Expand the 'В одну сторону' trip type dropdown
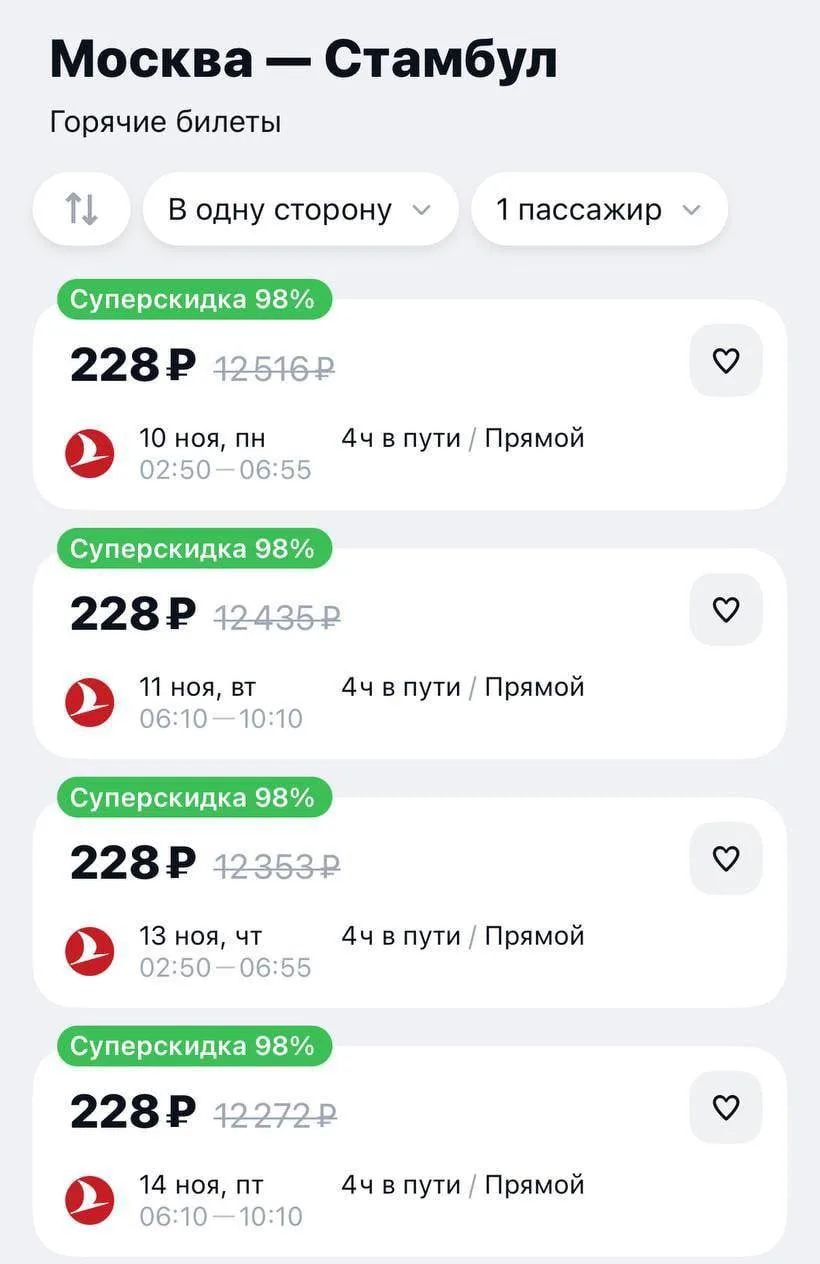Screen dimensions: 820x1264 click(x=300, y=210)
